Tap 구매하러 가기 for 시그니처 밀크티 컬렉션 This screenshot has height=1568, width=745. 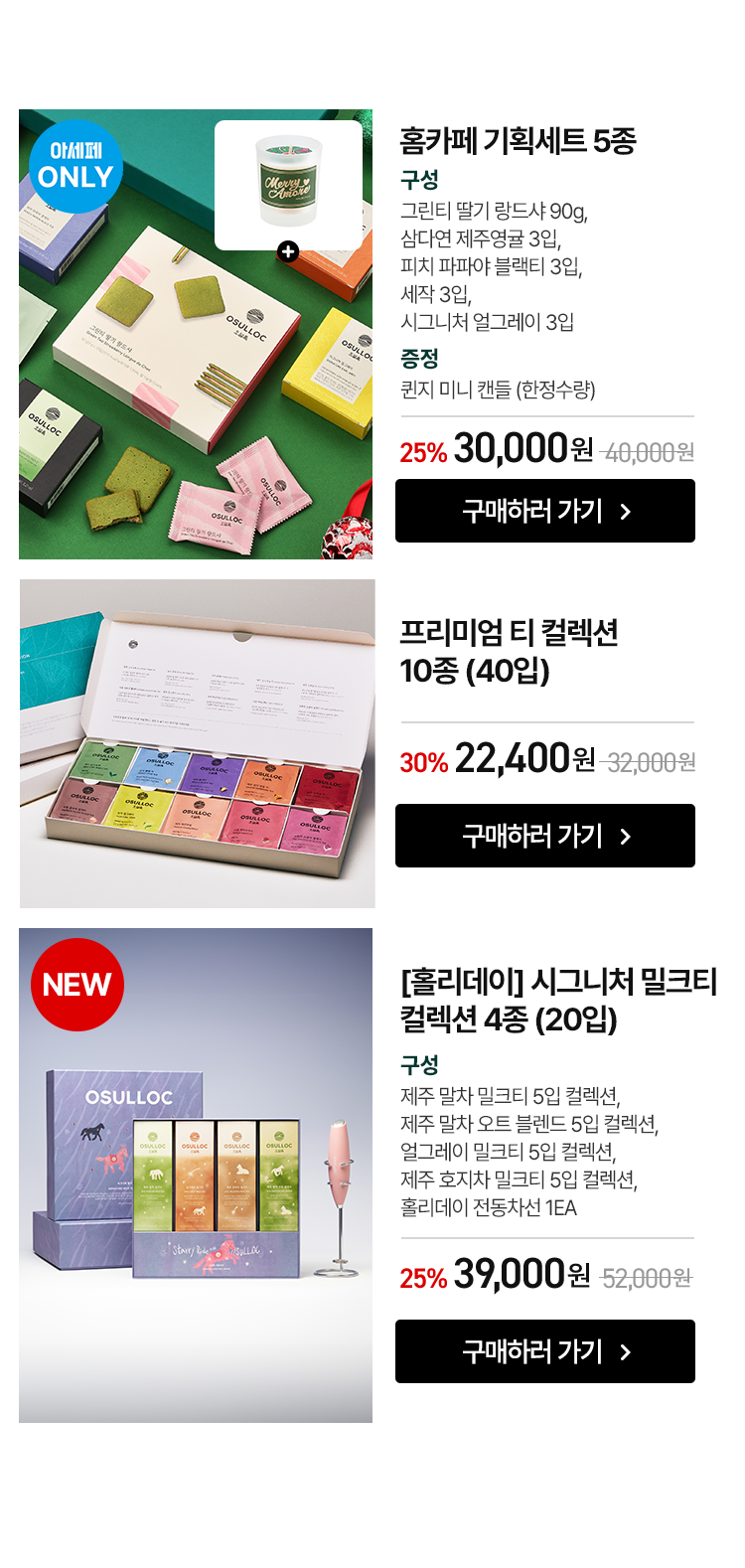click(544, 1351)
